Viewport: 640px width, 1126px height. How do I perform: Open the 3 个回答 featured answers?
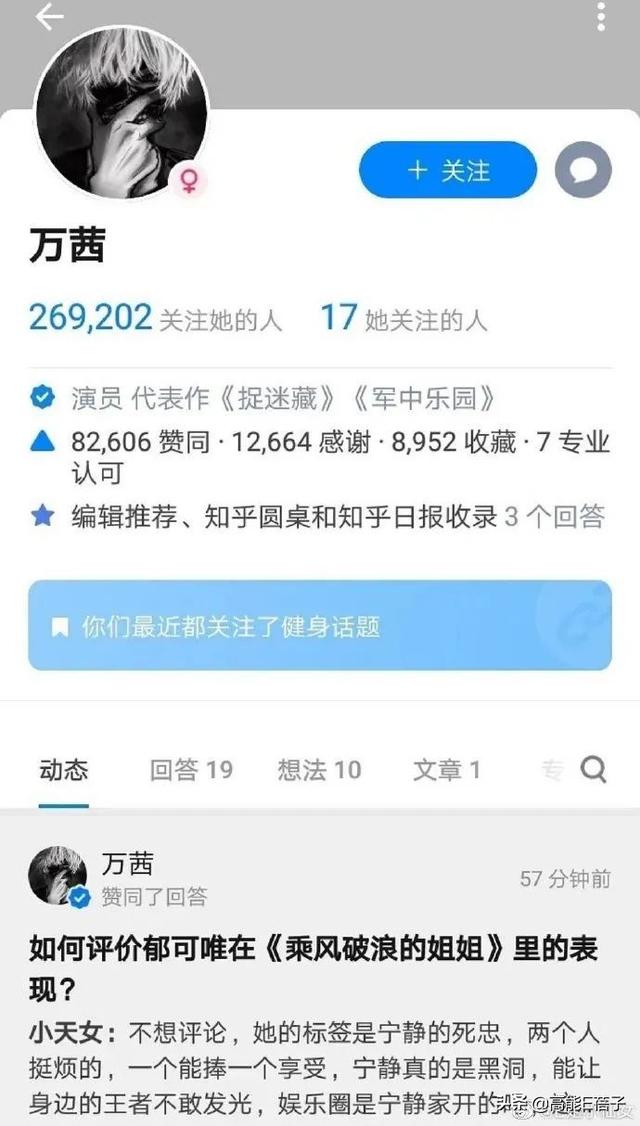(x=554, y=517)
